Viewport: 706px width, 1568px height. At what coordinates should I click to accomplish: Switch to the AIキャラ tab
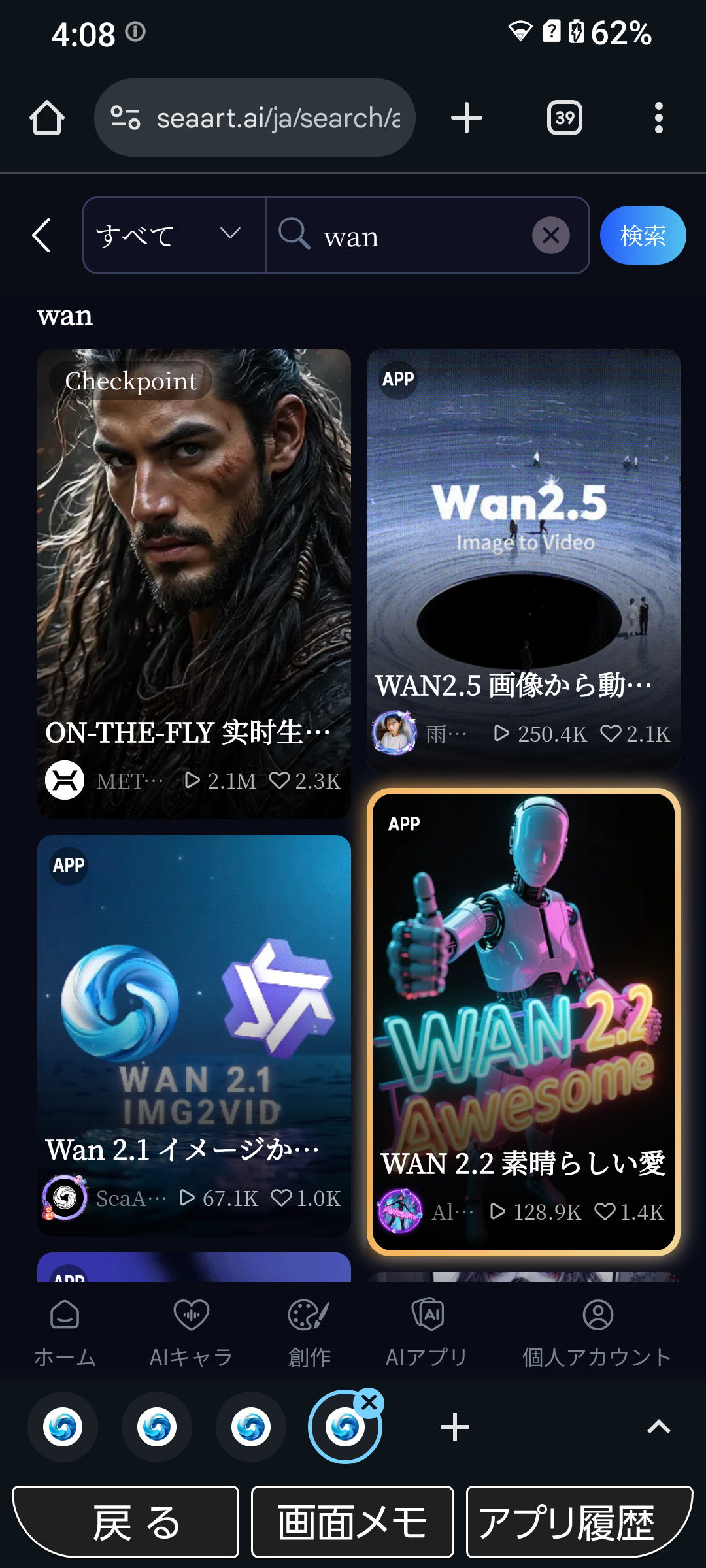(x=191, y=1331)
